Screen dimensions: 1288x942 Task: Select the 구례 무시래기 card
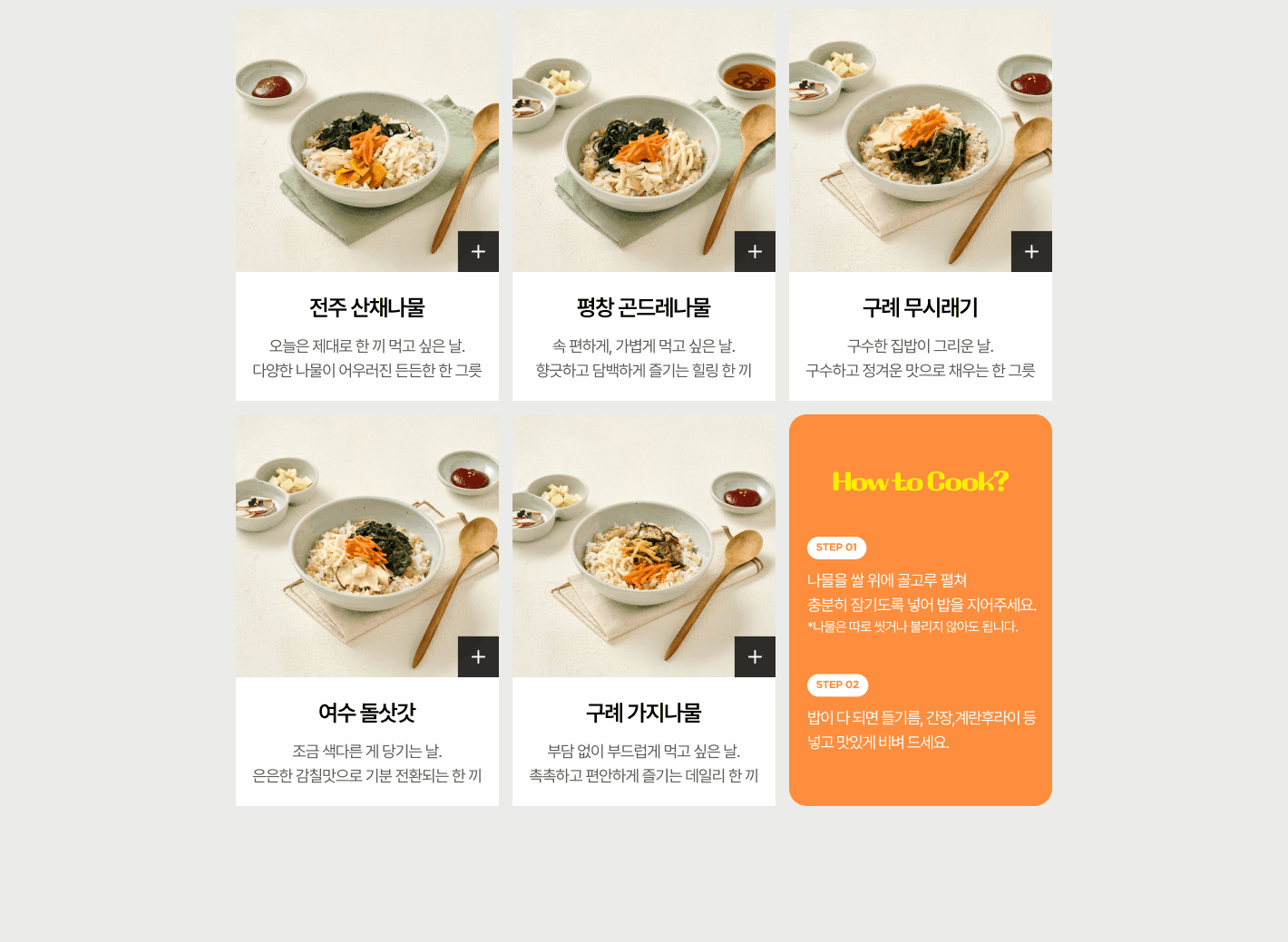click(x=920, y=308)
